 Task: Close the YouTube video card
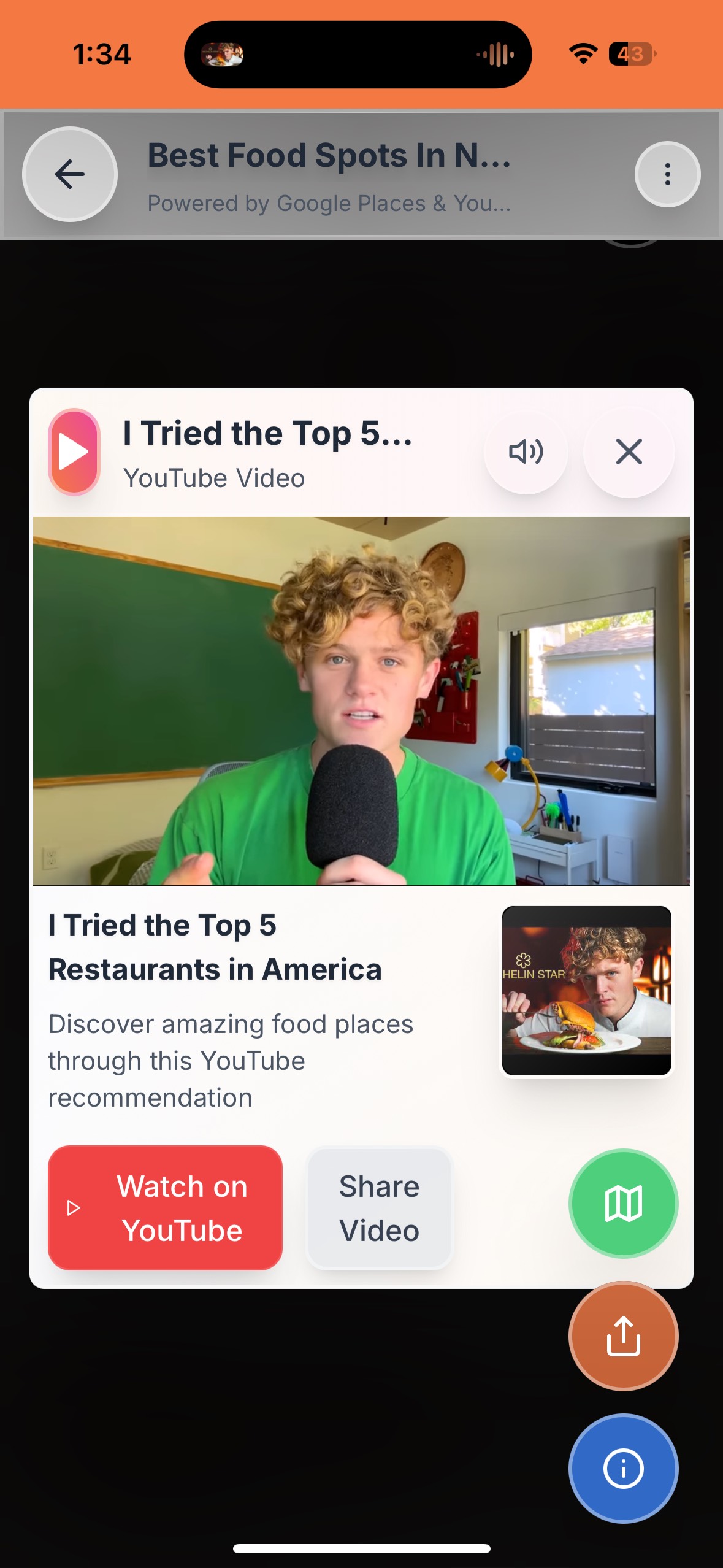pos(629,452)
